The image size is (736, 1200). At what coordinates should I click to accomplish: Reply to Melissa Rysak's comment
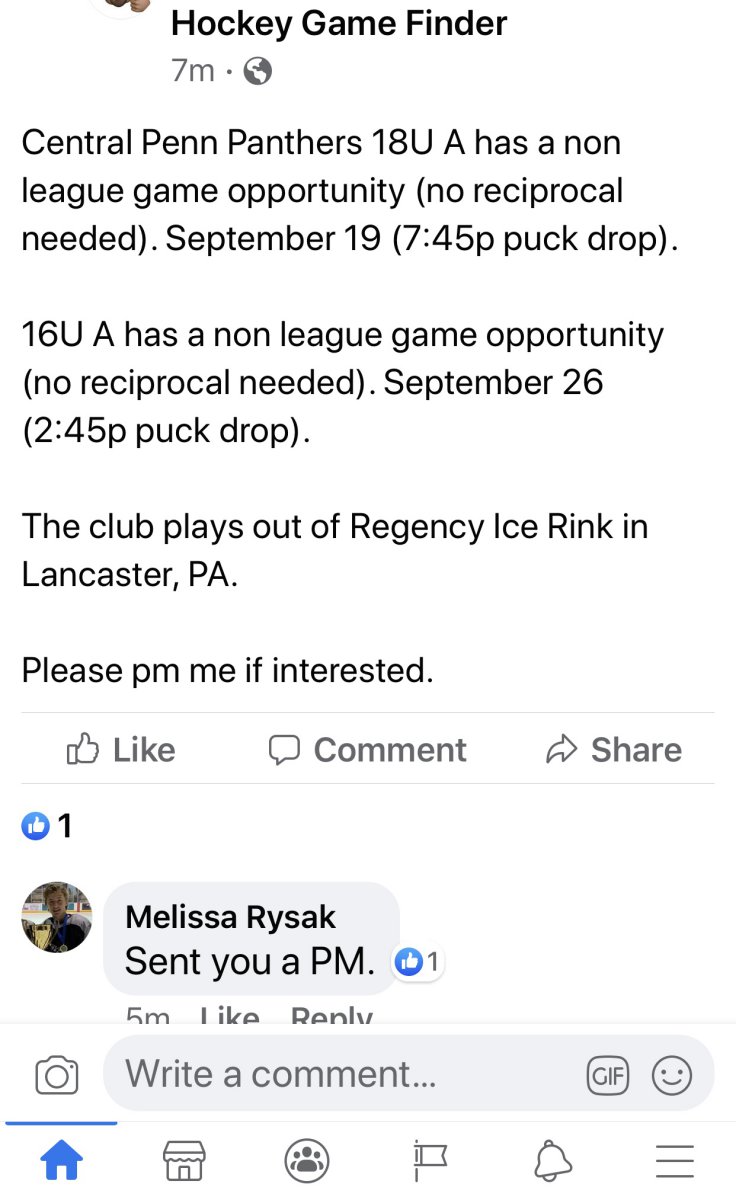(331, 1014)
